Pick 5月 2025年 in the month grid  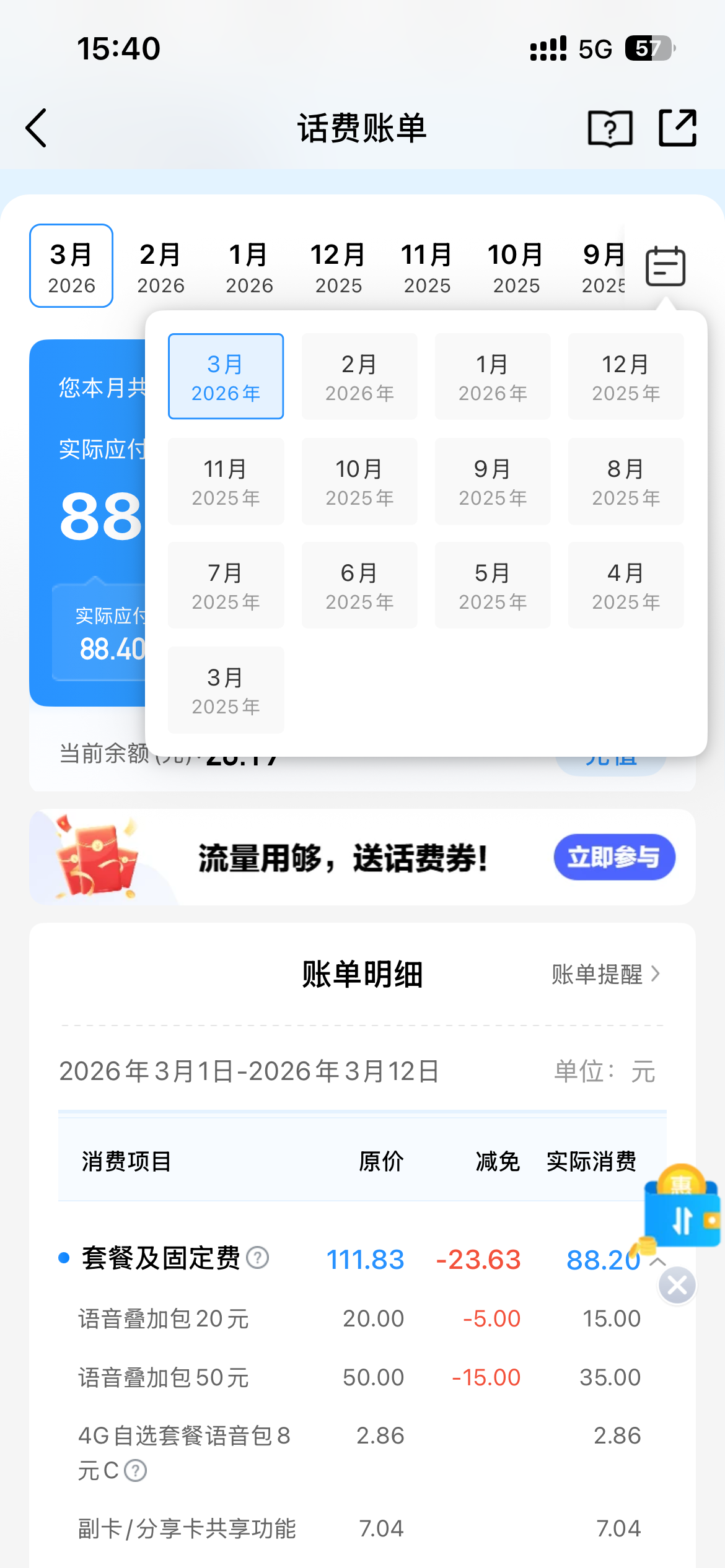pyautogui.click(x=493, y=585)
